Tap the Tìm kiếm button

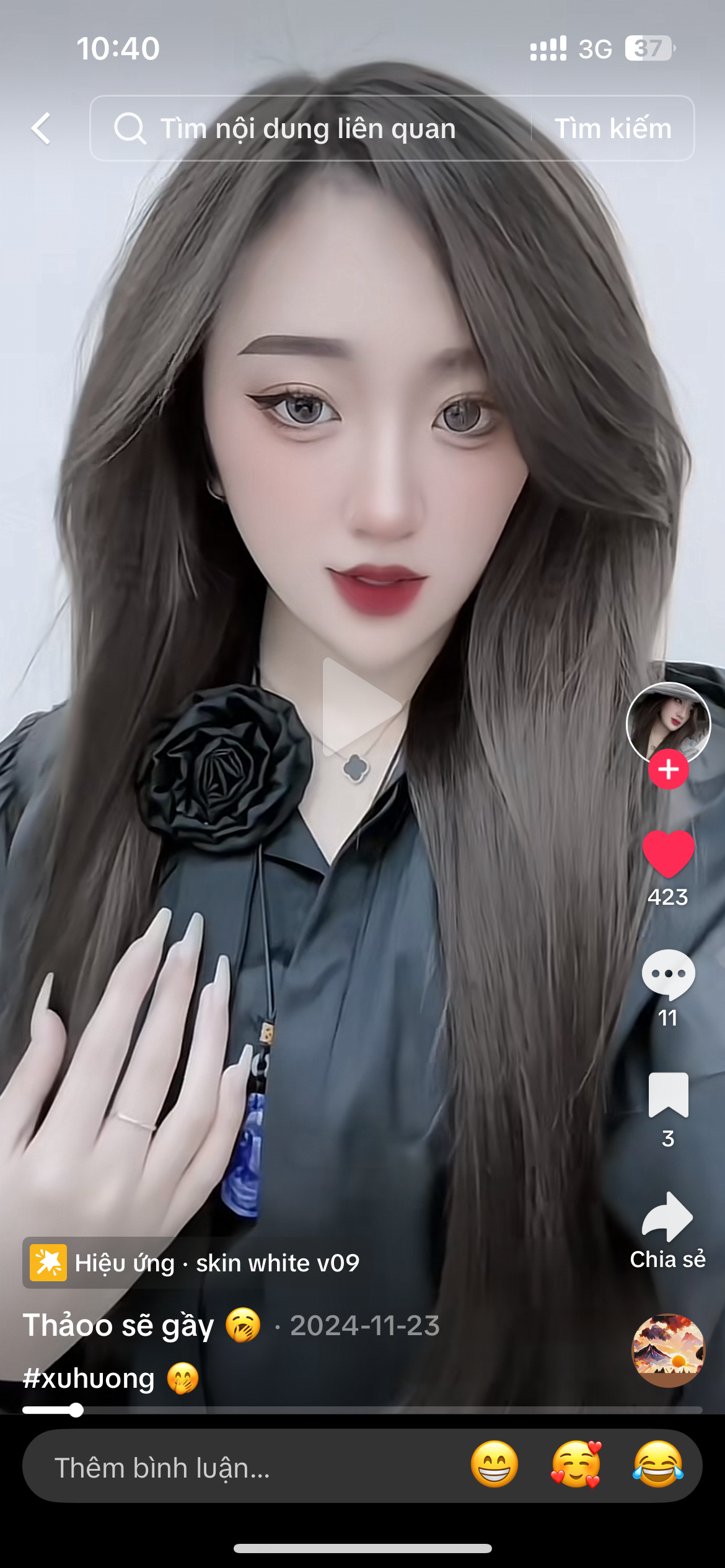(x=612, y=129)
